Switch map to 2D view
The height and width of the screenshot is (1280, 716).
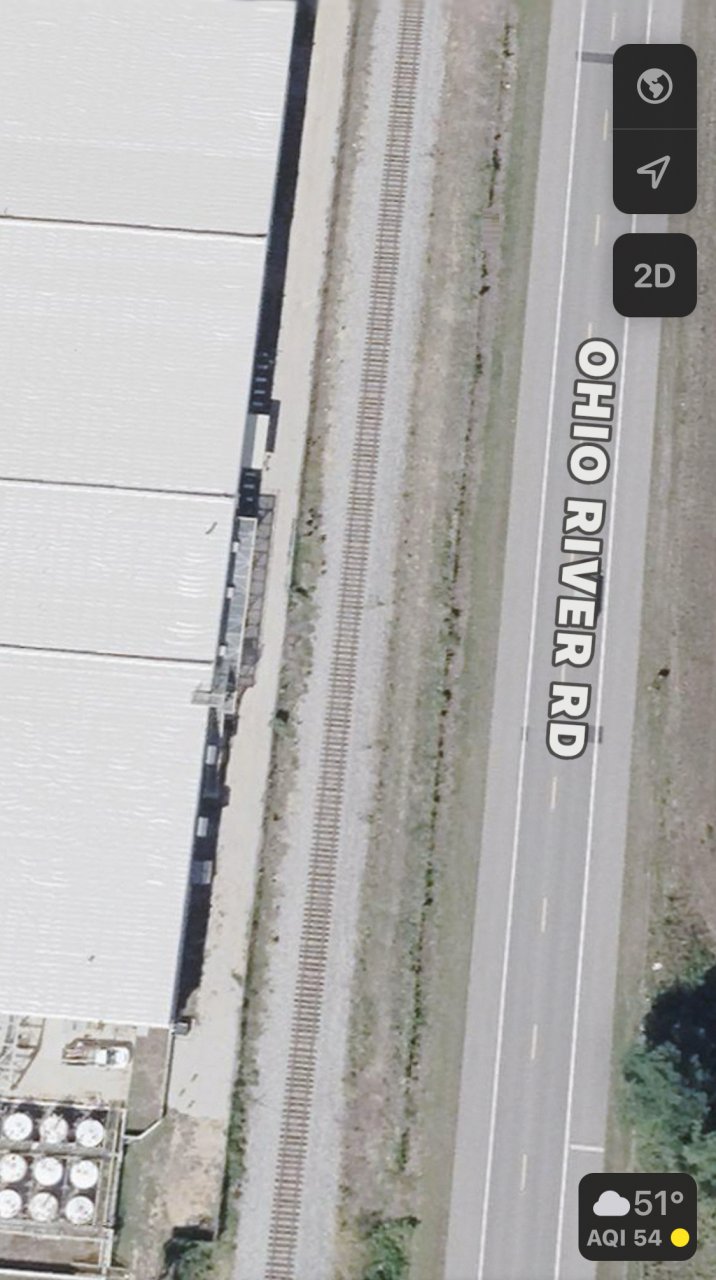pos(654,276)
